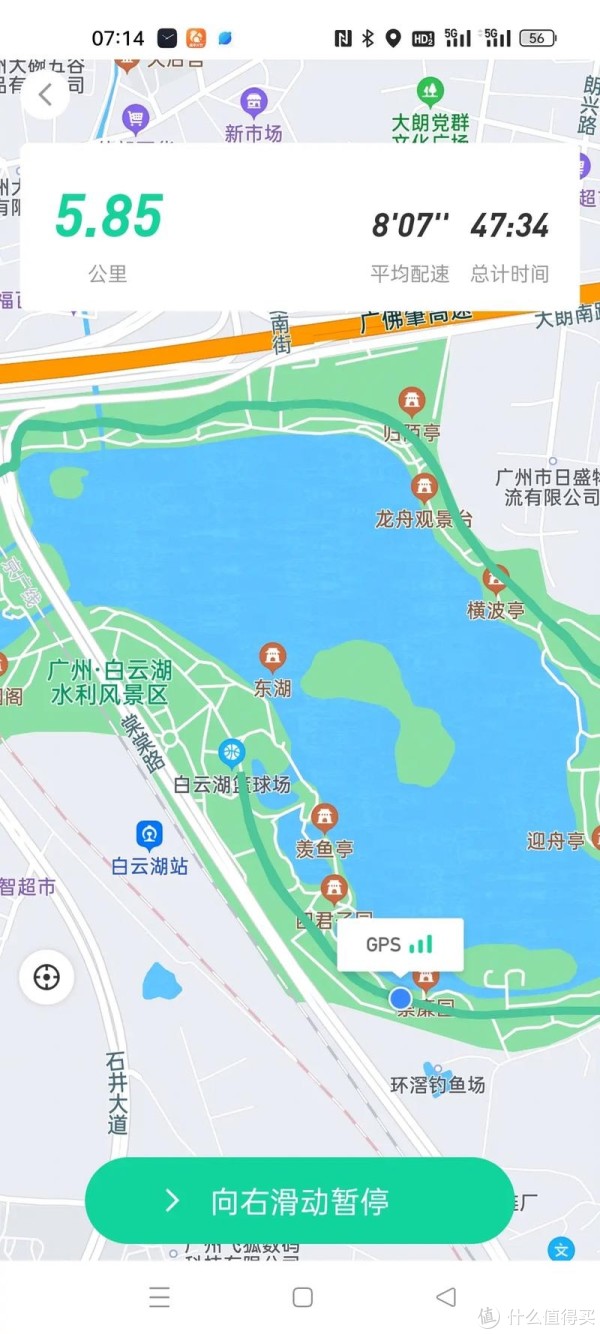Tap the back arrow on the map
Viewport: 600px width, 1334px height.
[x=45, y=96]
